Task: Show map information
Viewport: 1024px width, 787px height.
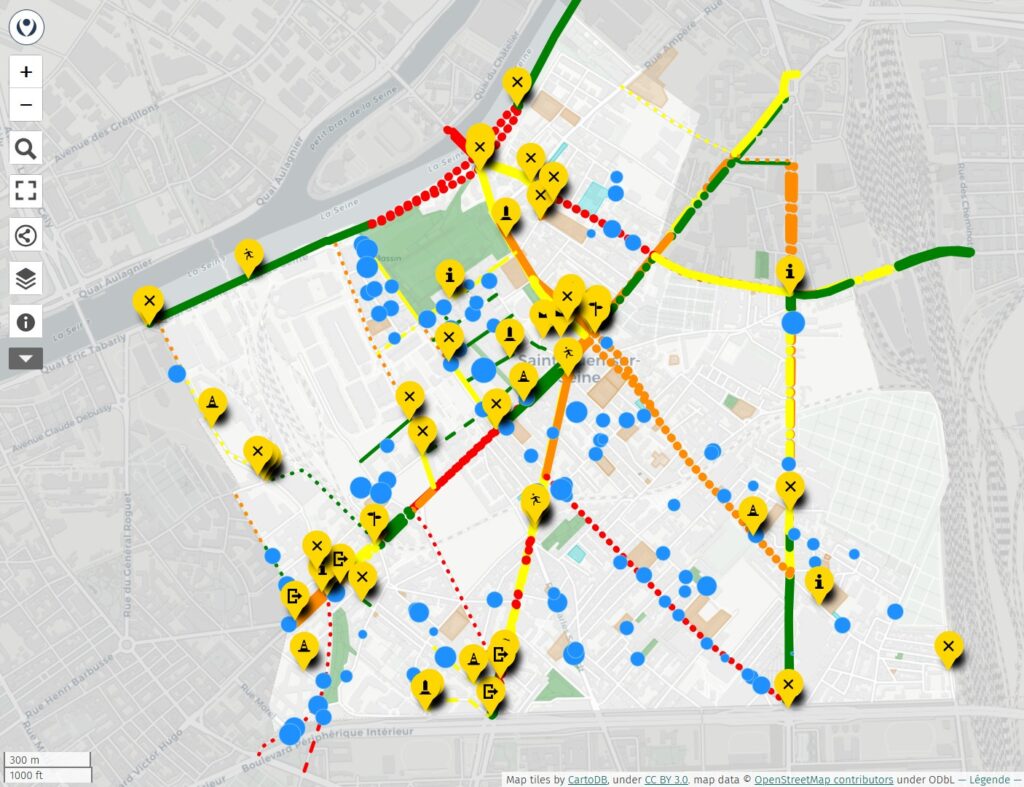Action: point(26,322)
